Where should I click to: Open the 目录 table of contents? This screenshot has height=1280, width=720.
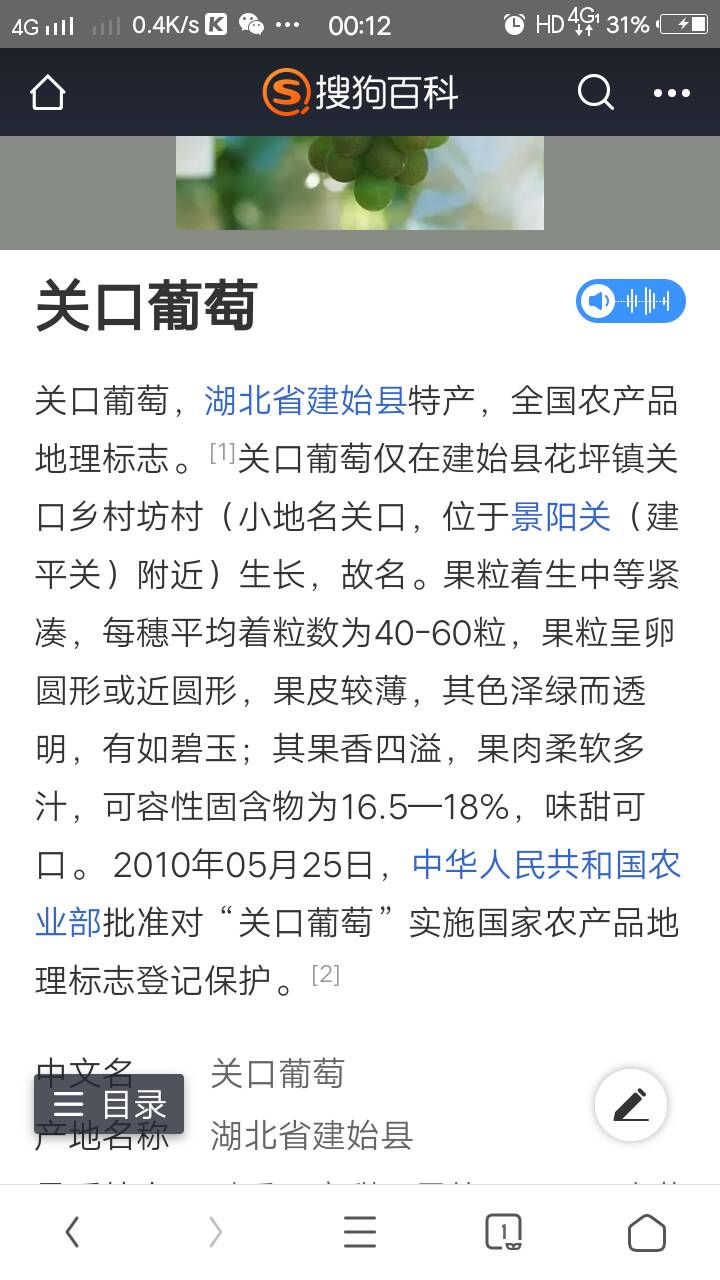[x=109, y=1104]
